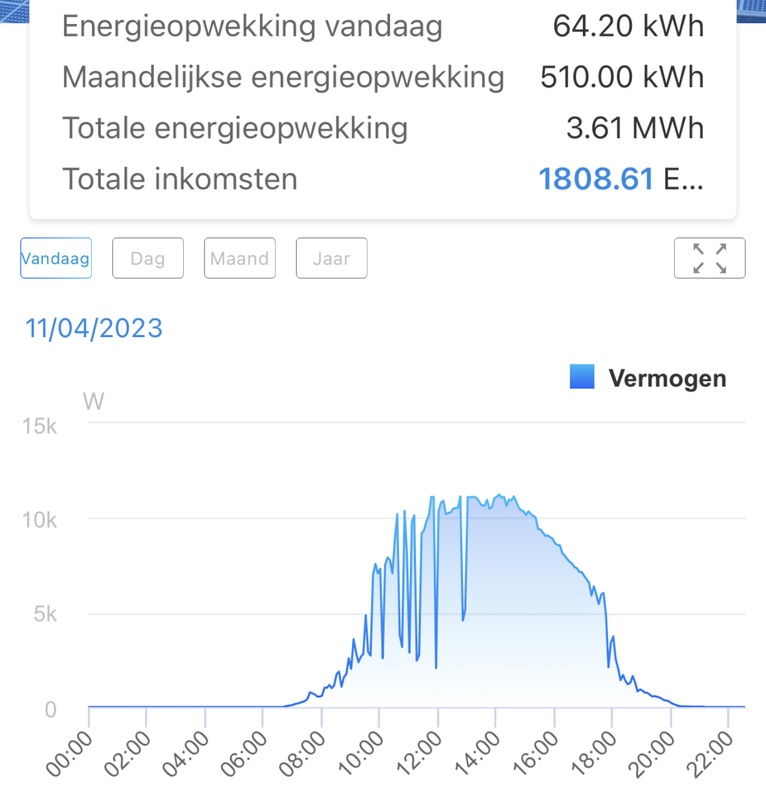Show the Jaar overview
This screenshot has height=800, width=766.
(x=331, y=258)
